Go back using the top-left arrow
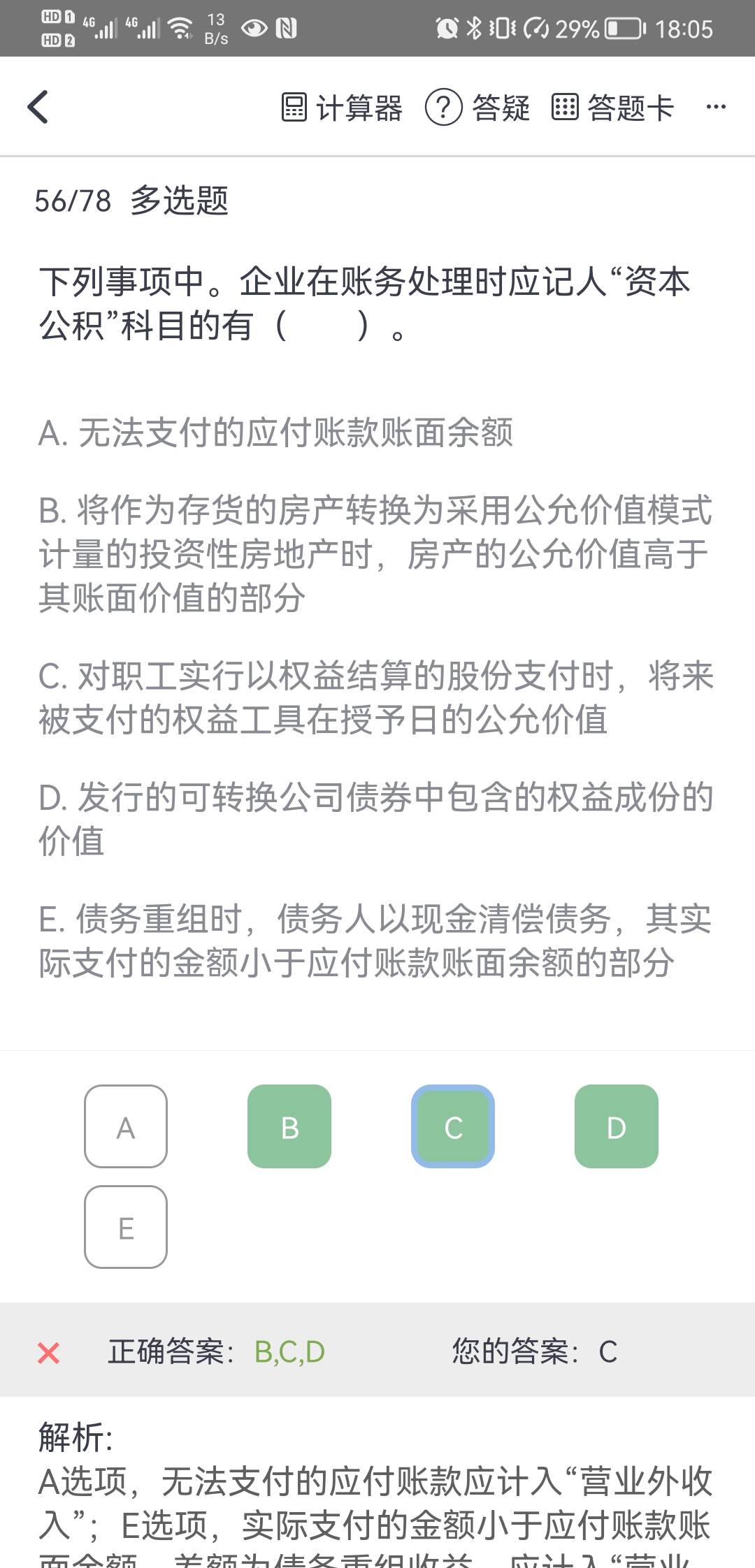This screenshot has height=1568, width=755. 38,107
